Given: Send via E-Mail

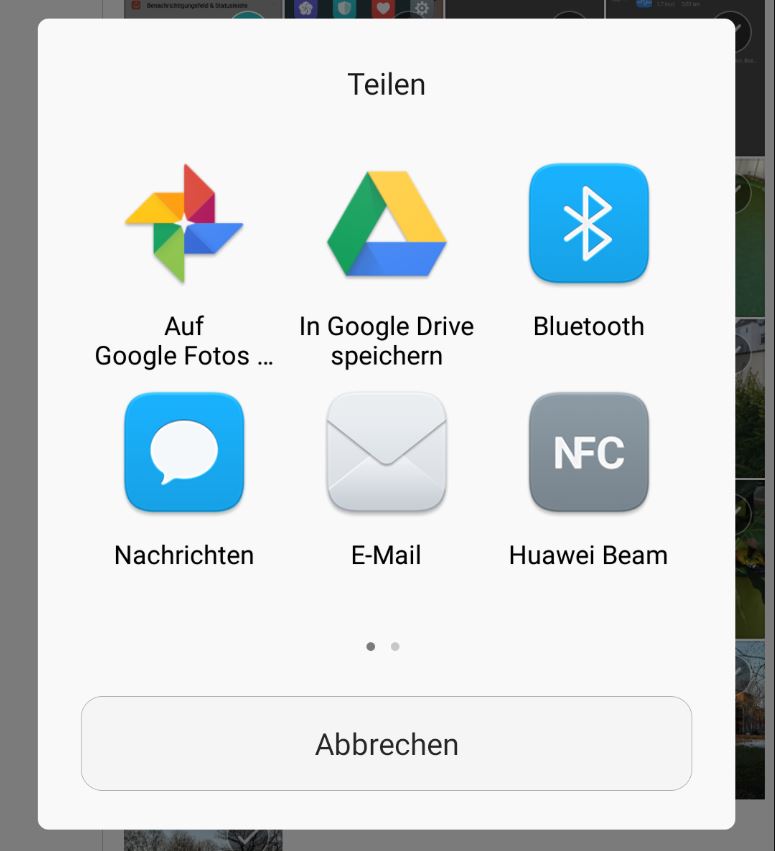Looking at the screenshot, I should [x=386, y=452].
